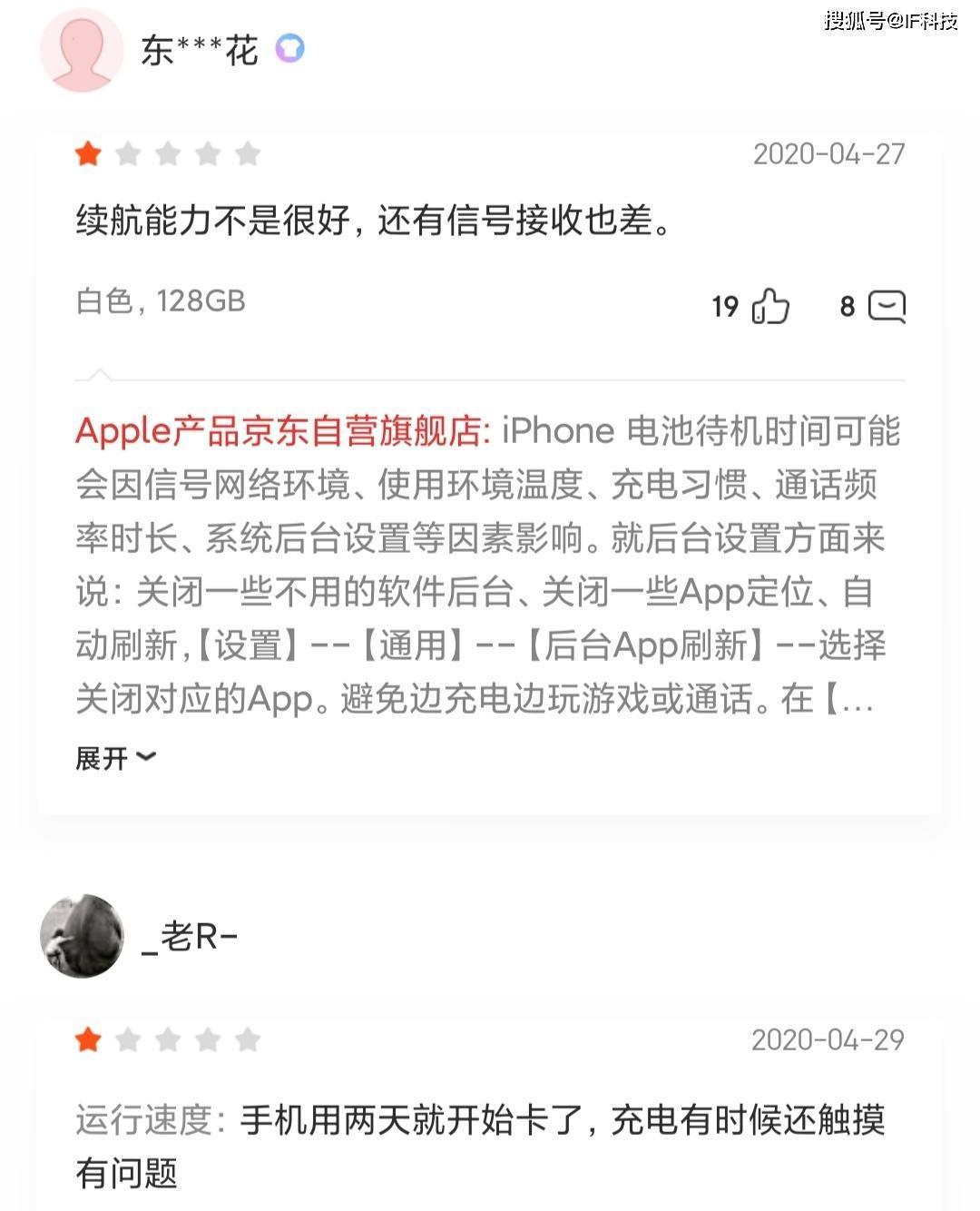980x1211 pixels.
Task: Expand the seller reply with 展开
Action: (102, 757)
